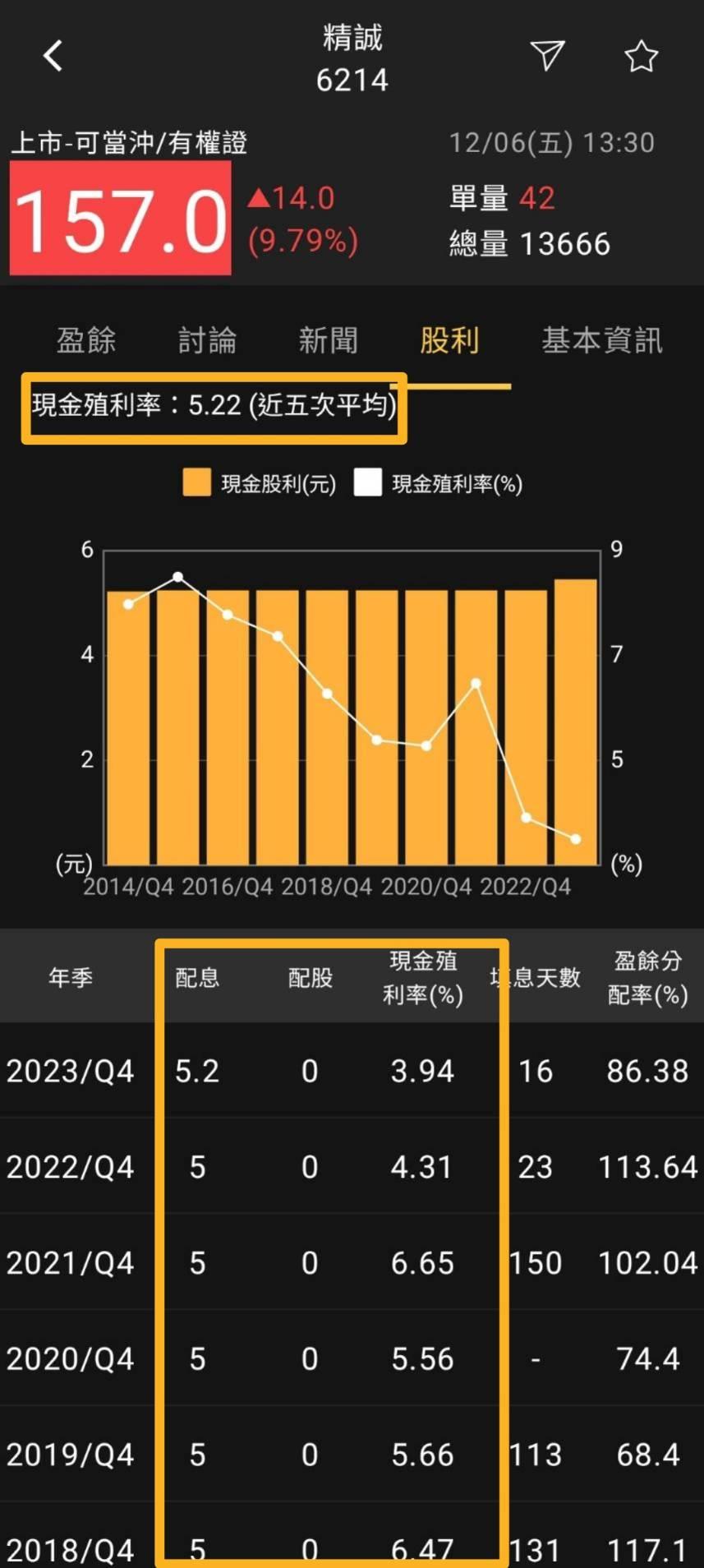Open the 討論 tab
Image resolution: width=704 pixels, height=1568 pixels.
(x=207, y=340)
